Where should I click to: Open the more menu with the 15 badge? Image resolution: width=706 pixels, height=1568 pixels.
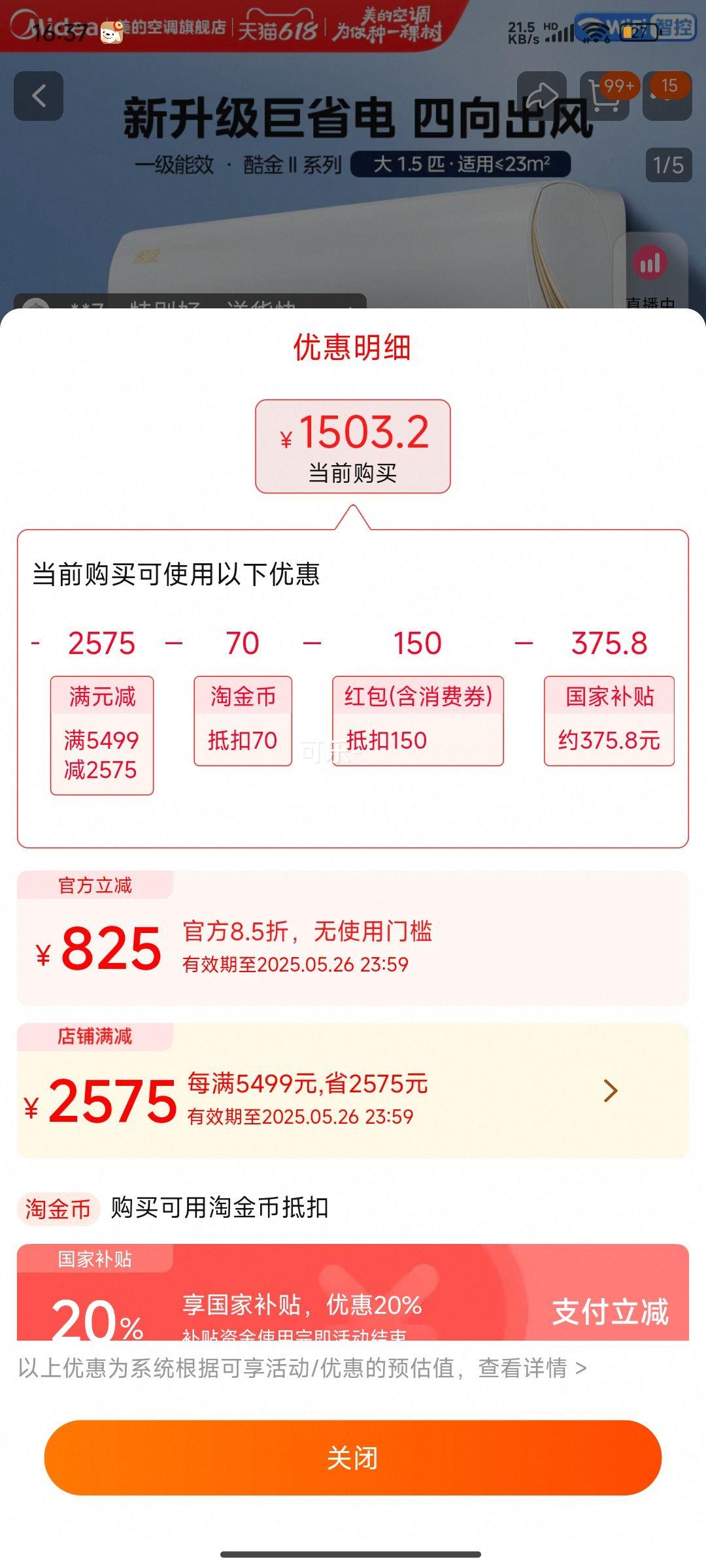coord(667,96)
